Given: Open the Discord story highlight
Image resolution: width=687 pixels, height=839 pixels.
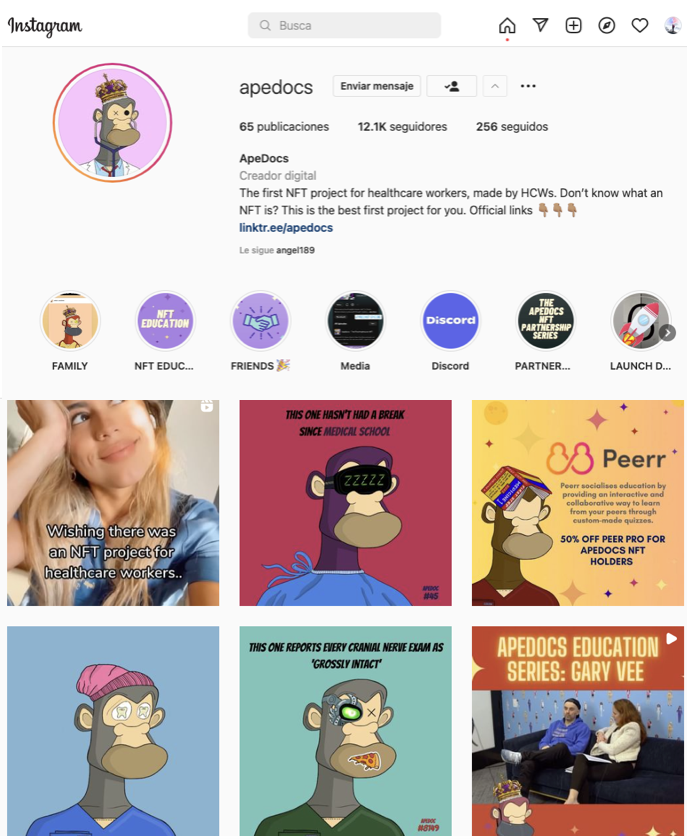Looking at the screenshot, I should (x=450, y=322).
